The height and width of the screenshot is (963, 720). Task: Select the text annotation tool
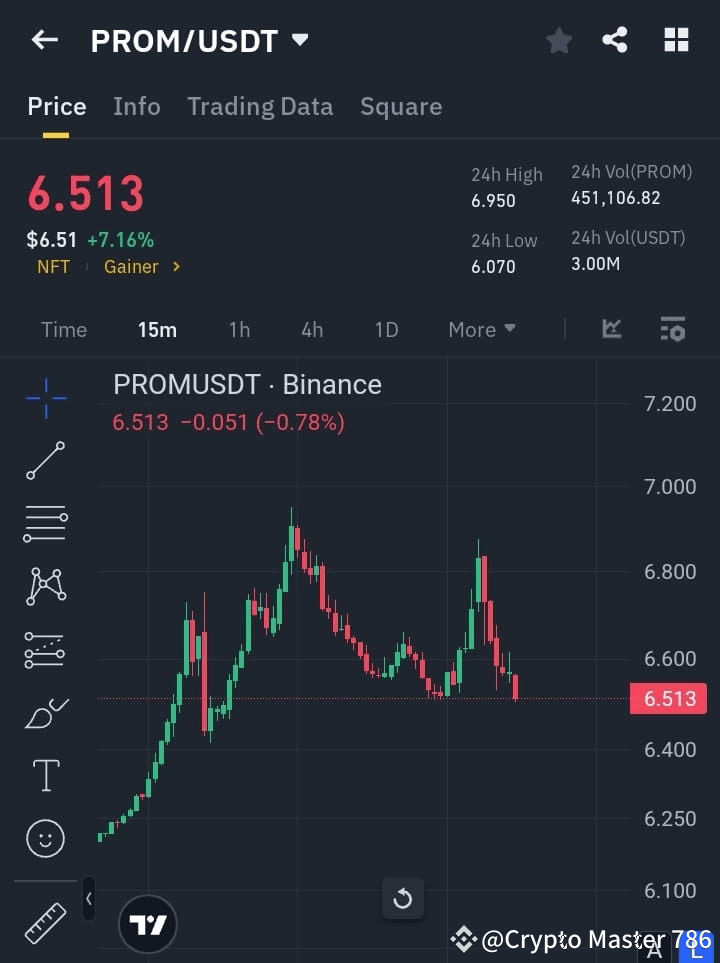click(45, 775)
